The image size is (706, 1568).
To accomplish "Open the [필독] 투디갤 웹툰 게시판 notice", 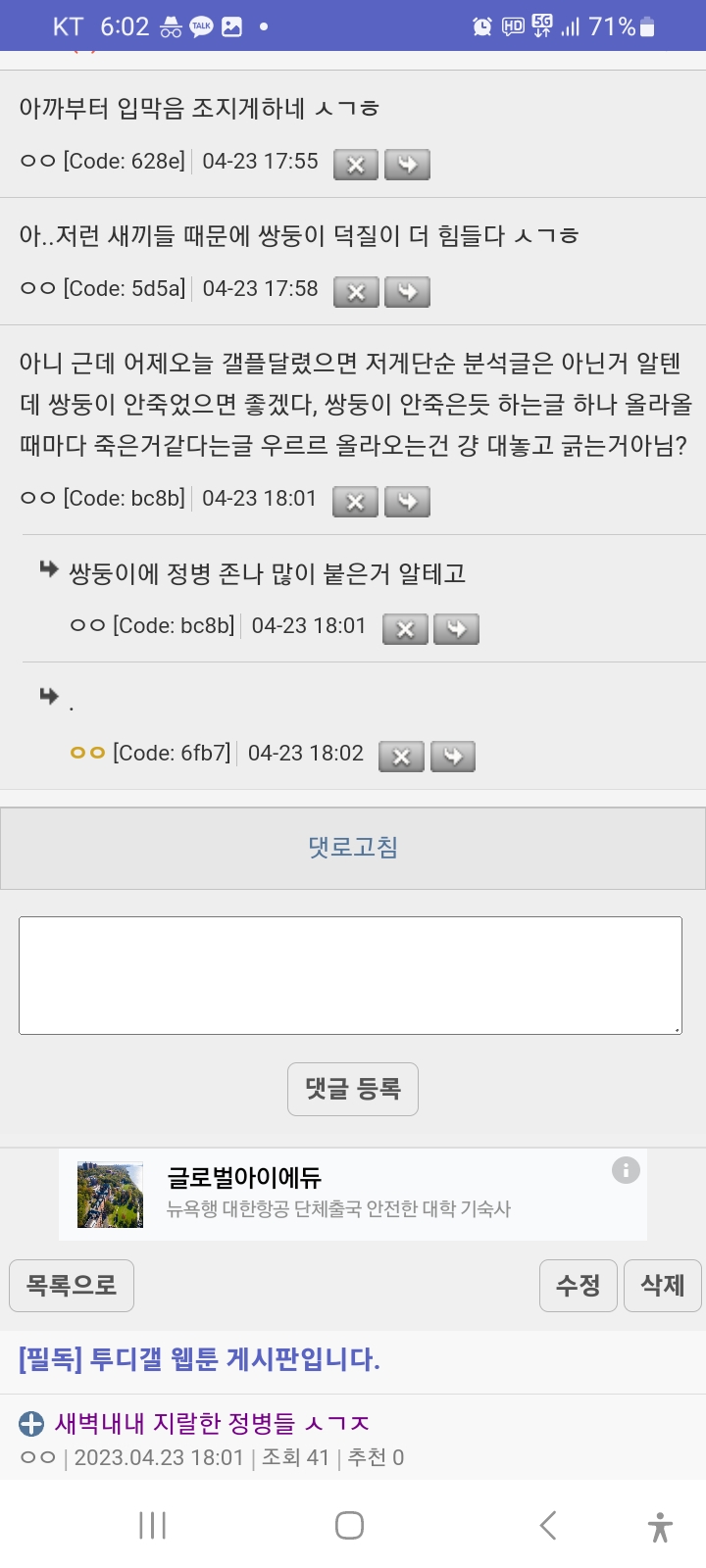I will point(199,1359).
